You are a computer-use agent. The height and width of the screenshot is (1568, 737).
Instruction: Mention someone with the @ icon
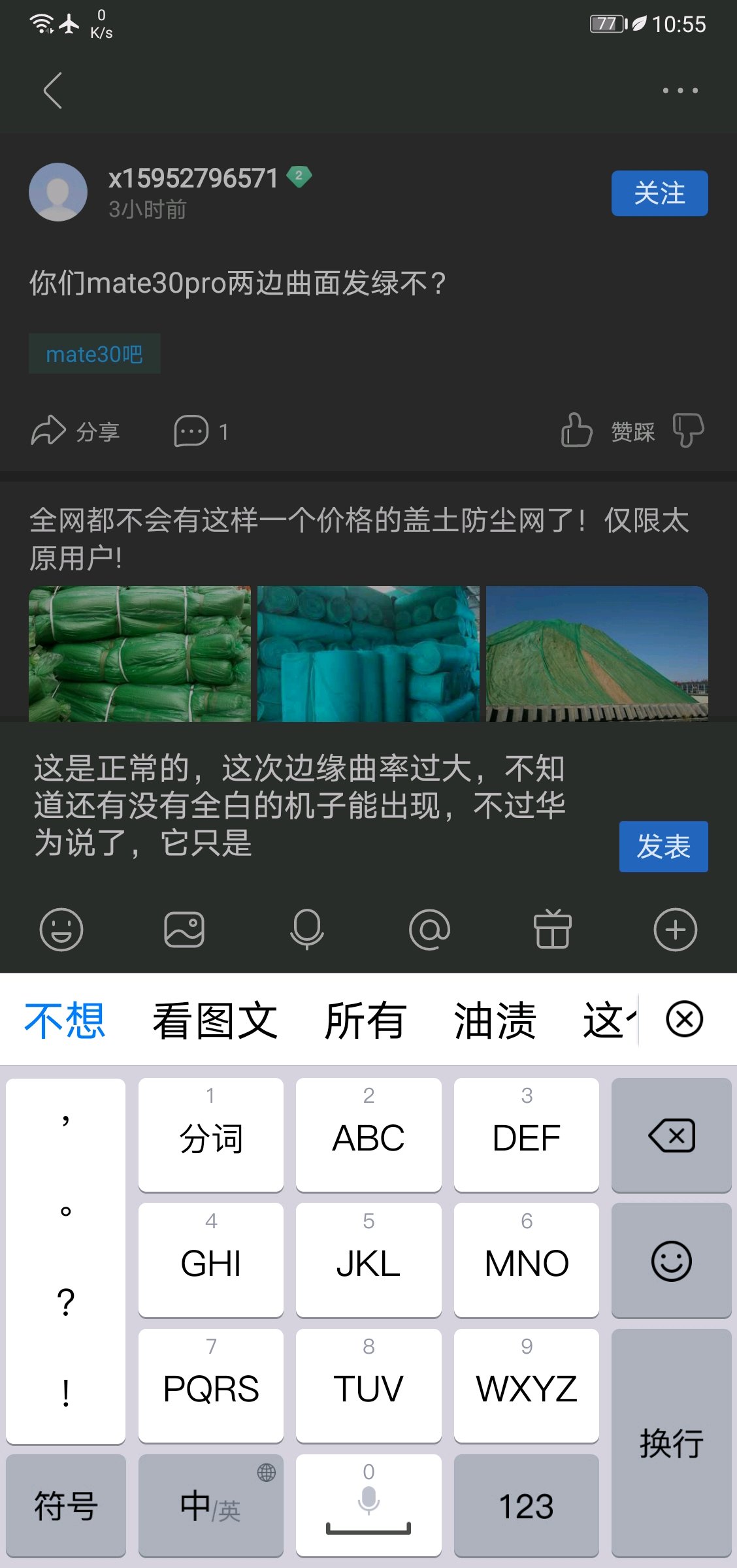point(429,930)
